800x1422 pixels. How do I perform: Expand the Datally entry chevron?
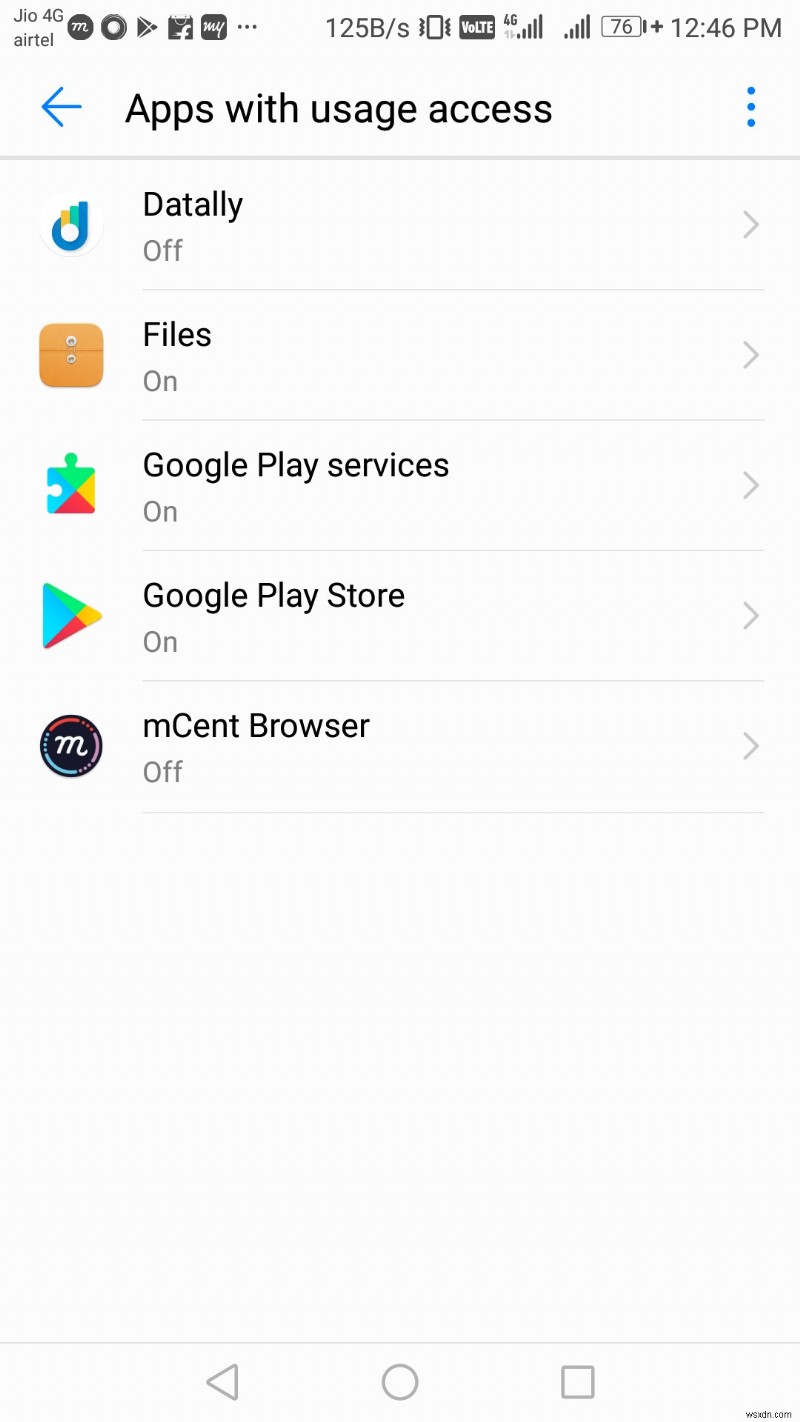click(751, 225)
